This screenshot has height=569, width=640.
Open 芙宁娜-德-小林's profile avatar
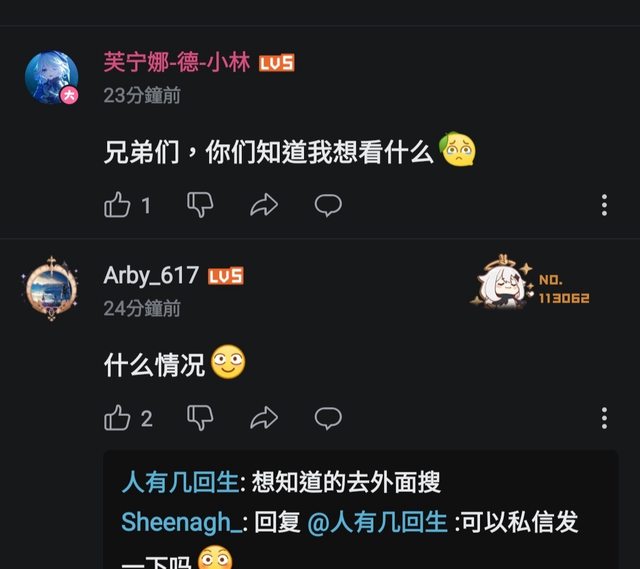click(51, 76)
